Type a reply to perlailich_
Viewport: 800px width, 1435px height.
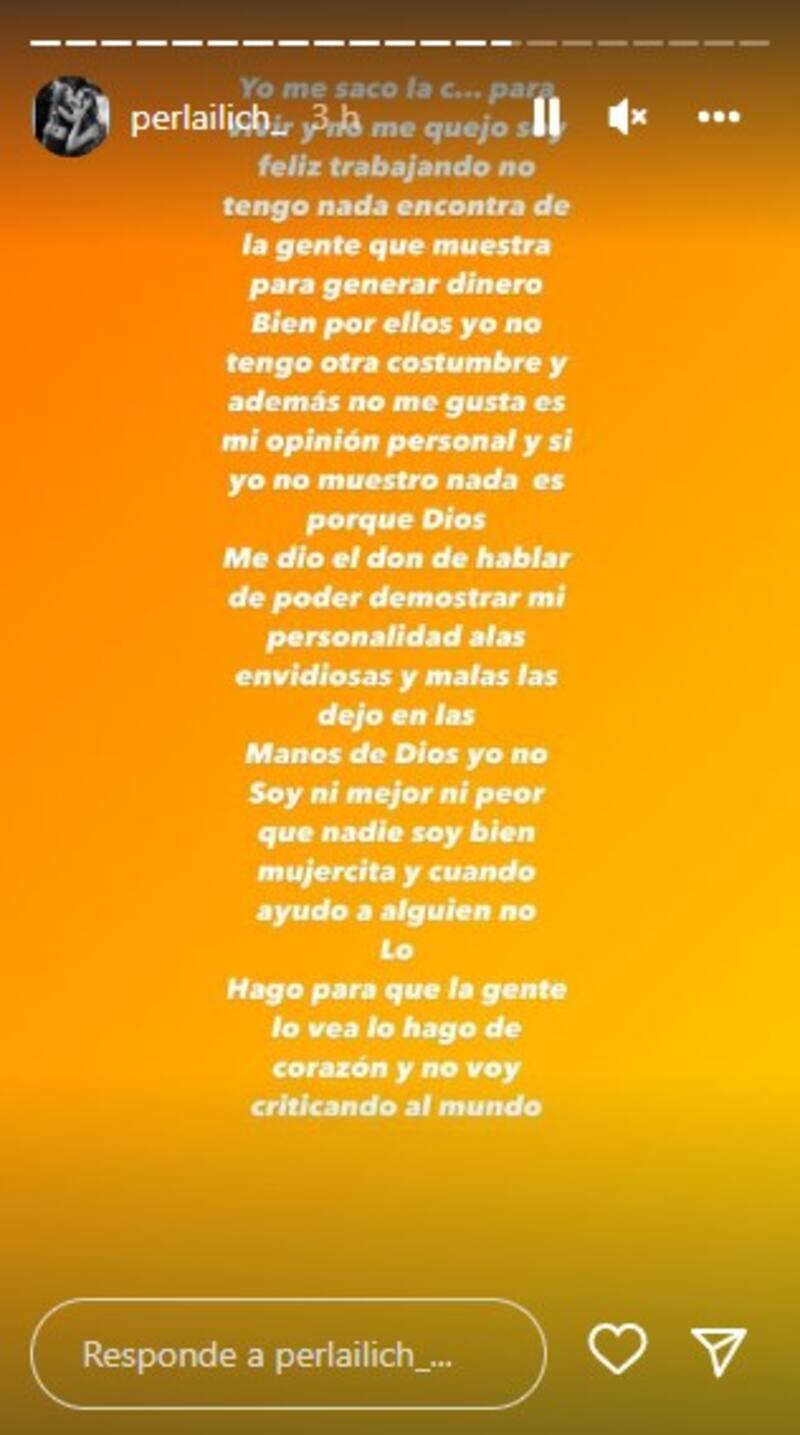(288, 1354)
